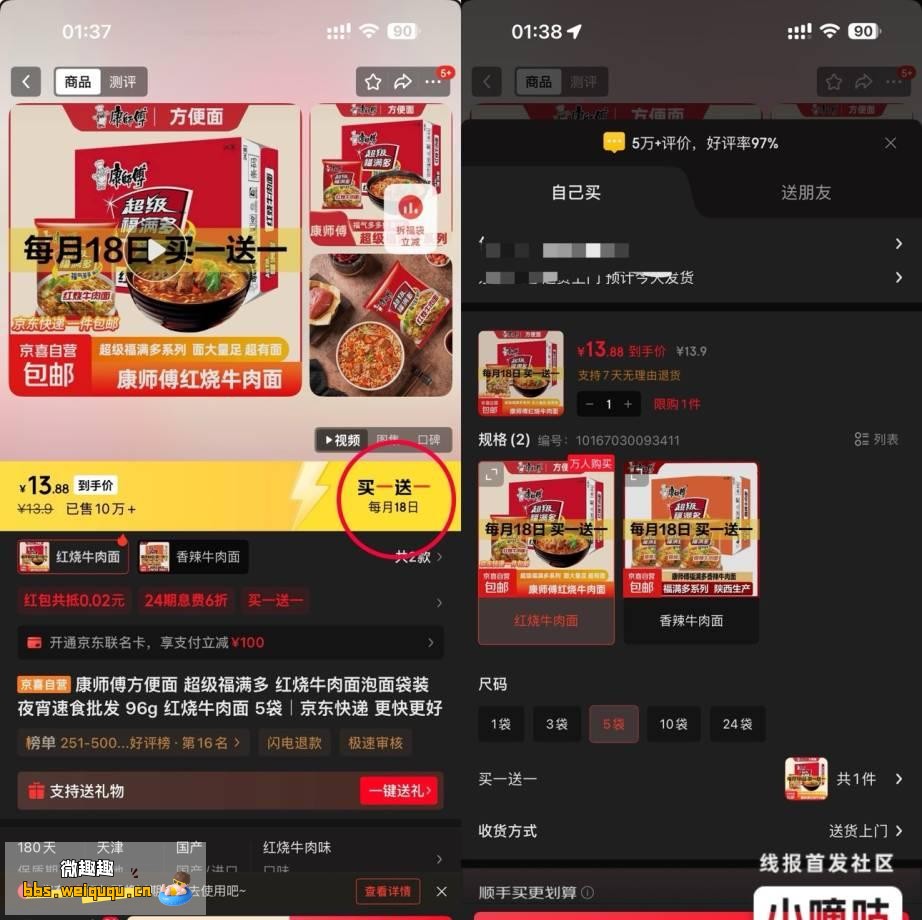Viewport: 922px width, 920px height.
Task: Select the 香辣牛肉面 tile in the specs panel
Action: coord(690,552)
